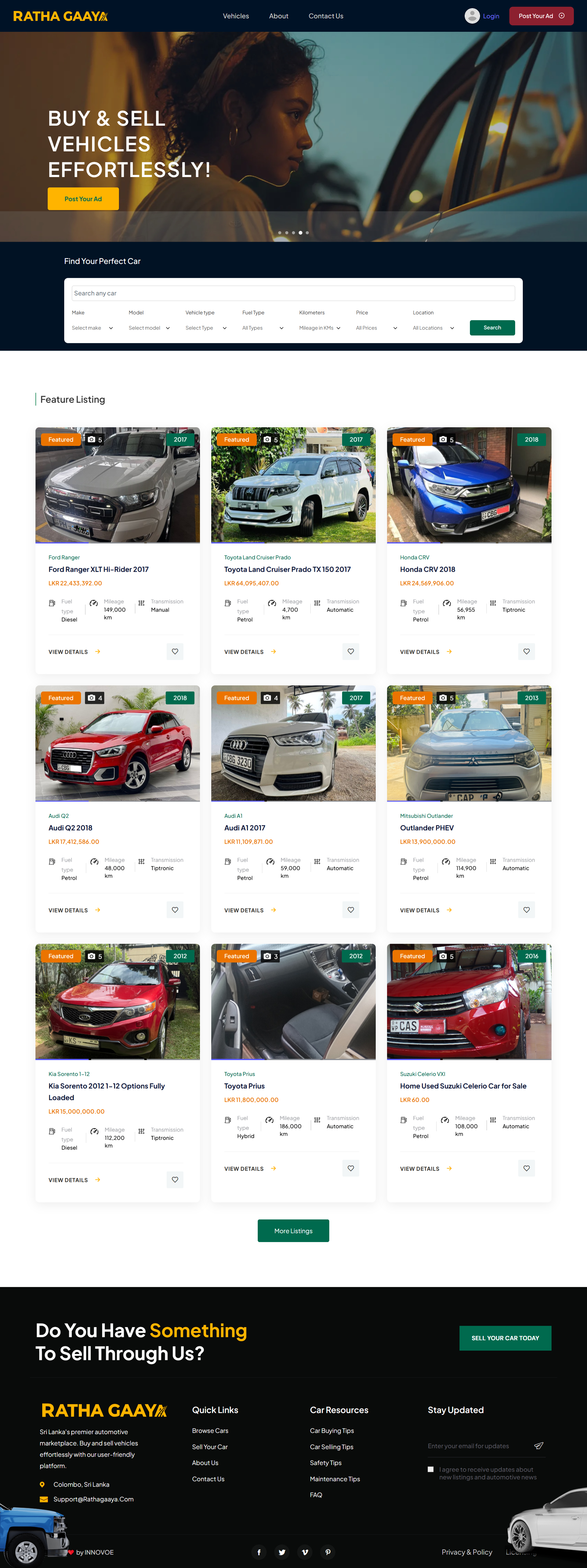
Task: Click the user avatar next to Login
Action: click(x=472, y=16)
